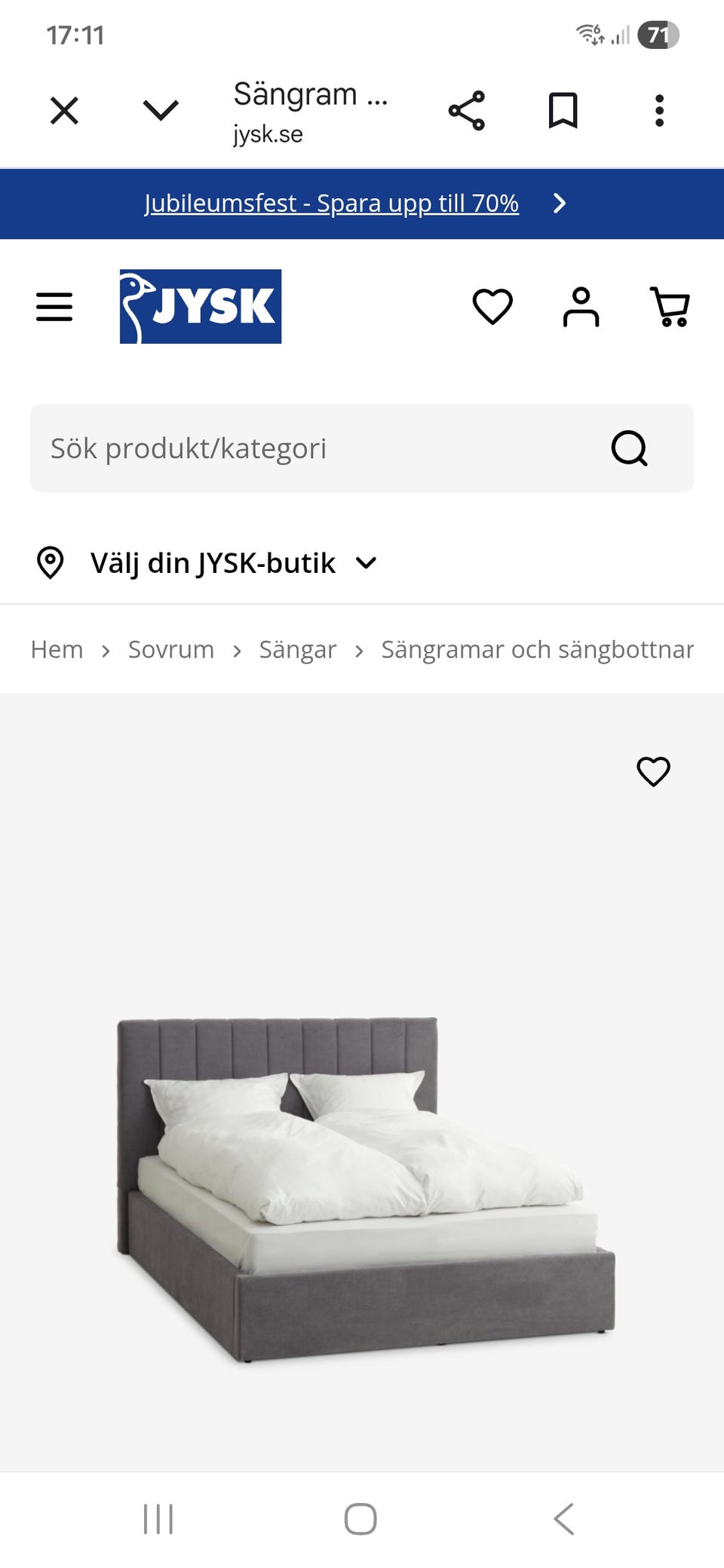Navigate to Sovrum breadcrumb
The width and height of the screenshot is (724, 1568).
coord(171,649)
